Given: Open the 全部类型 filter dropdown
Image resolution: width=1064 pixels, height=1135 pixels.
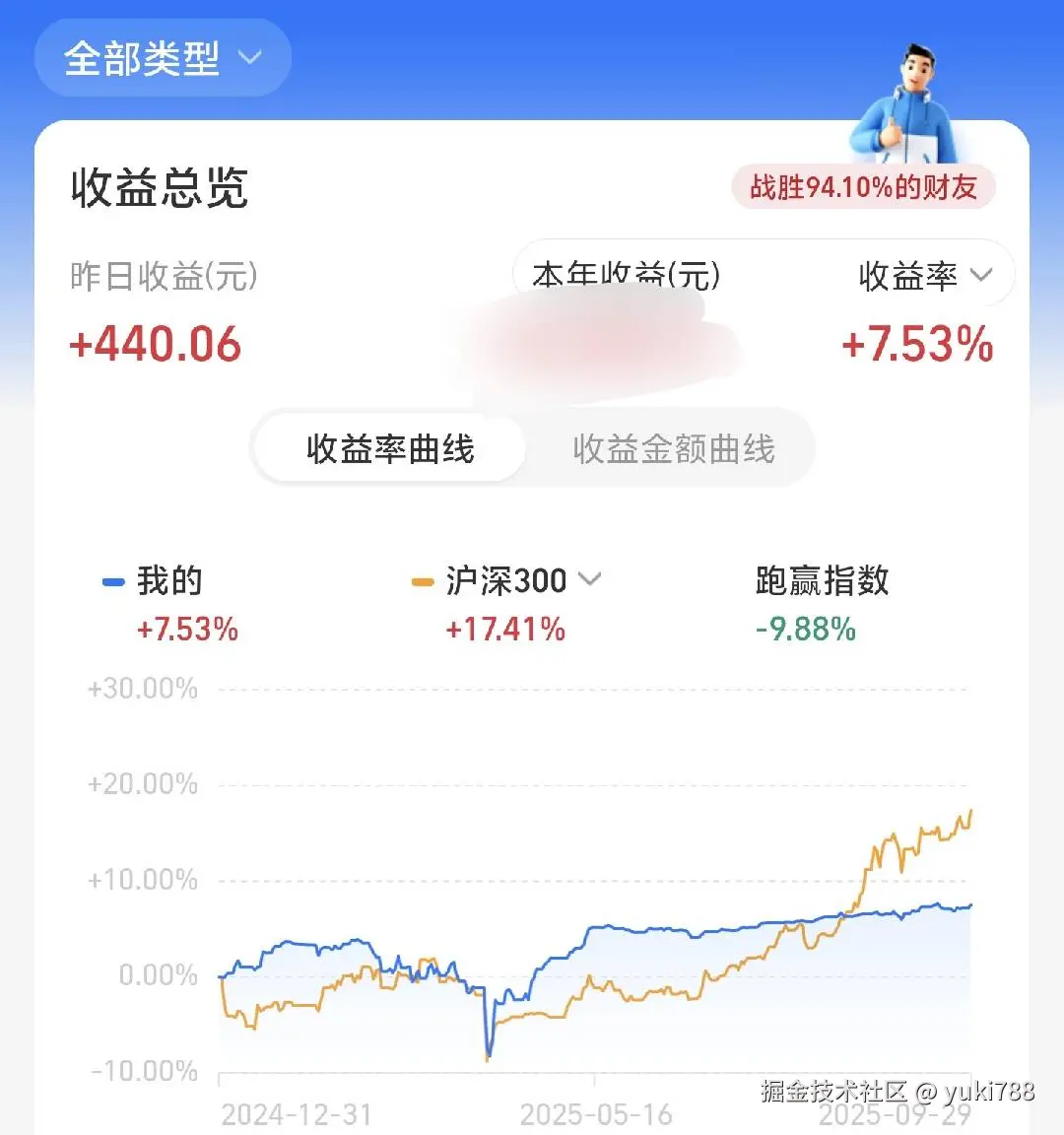Looking at the screenshot, I should (x=163, y=58).
